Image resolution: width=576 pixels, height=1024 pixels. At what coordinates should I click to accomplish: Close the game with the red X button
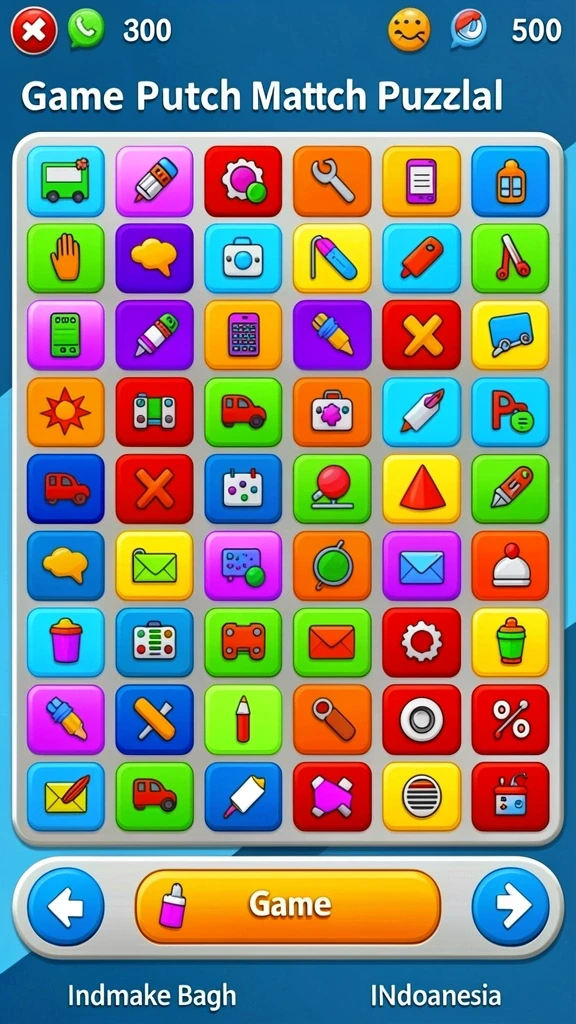34,30
